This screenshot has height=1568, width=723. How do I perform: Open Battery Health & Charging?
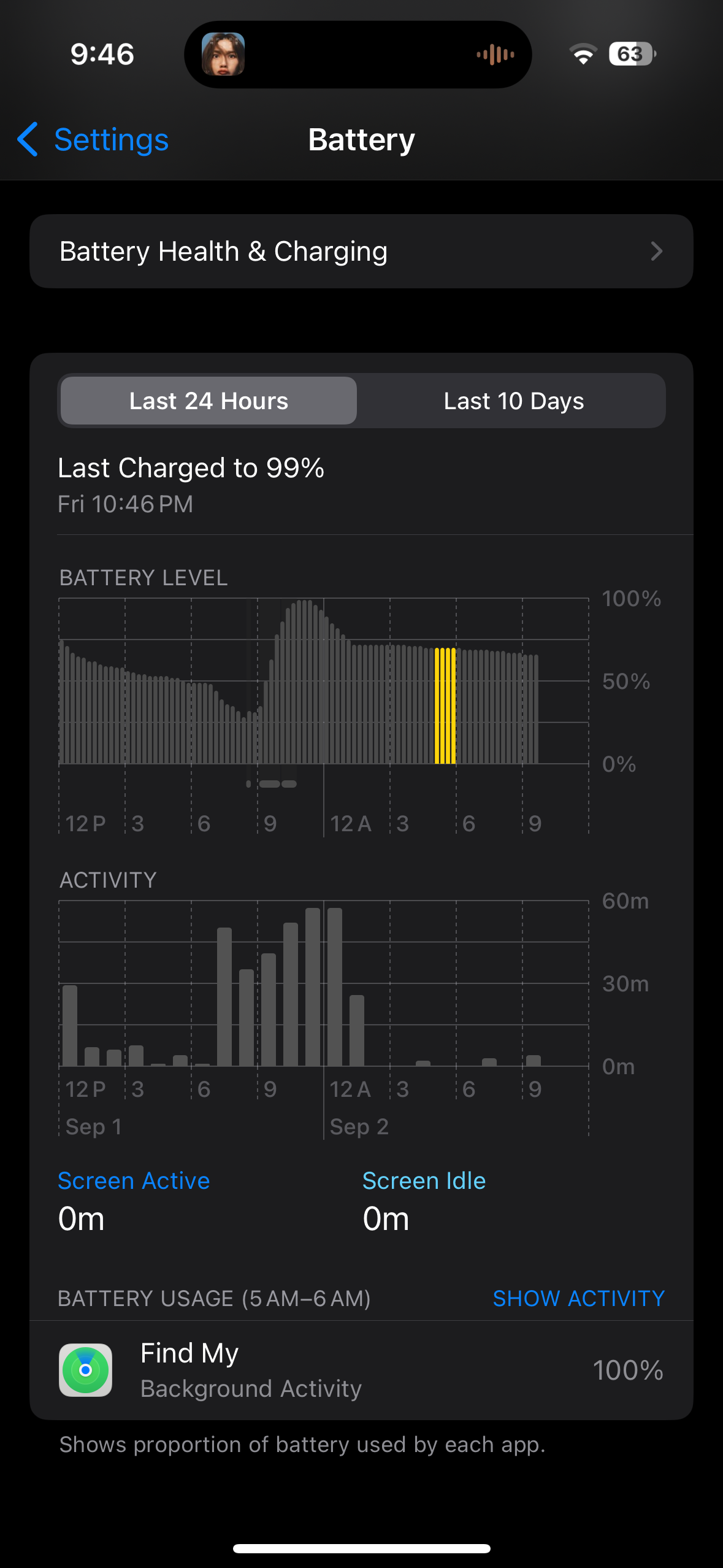point(361,252)
